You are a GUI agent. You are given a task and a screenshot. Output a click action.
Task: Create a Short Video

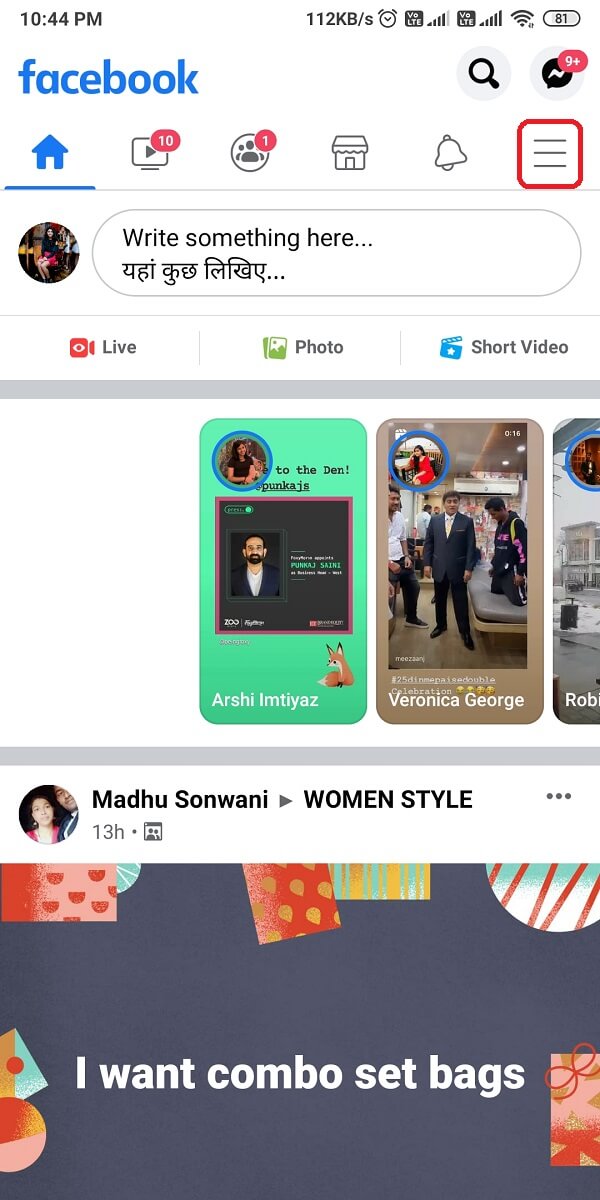click(x=503, y=347)
